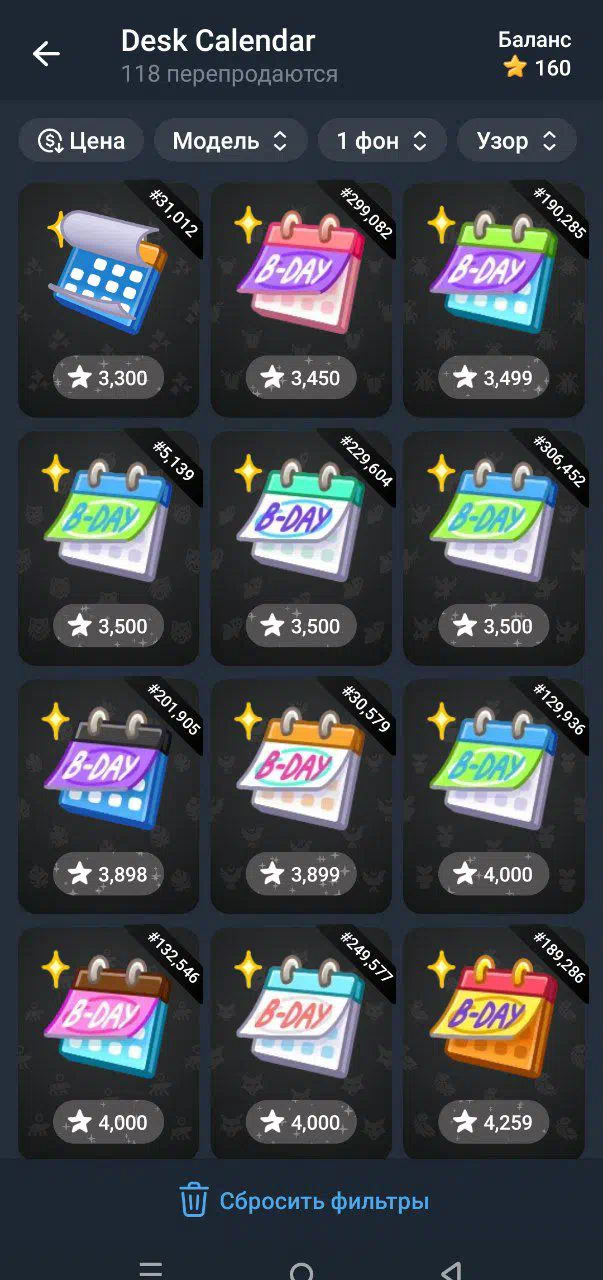Open calendar #189,286 priced 4,259

494,1043
